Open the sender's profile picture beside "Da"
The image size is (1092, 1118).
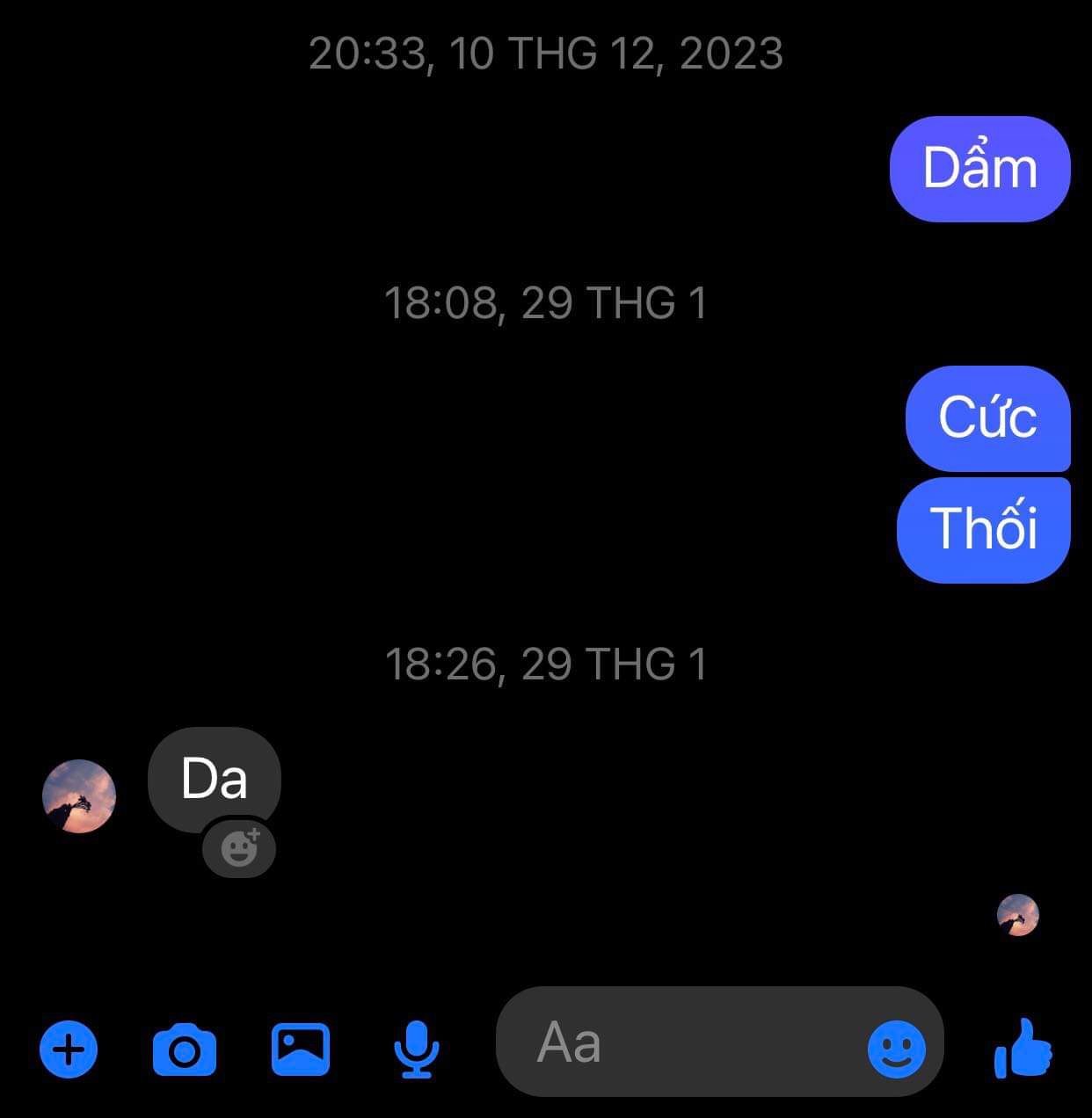click(79, 795)
